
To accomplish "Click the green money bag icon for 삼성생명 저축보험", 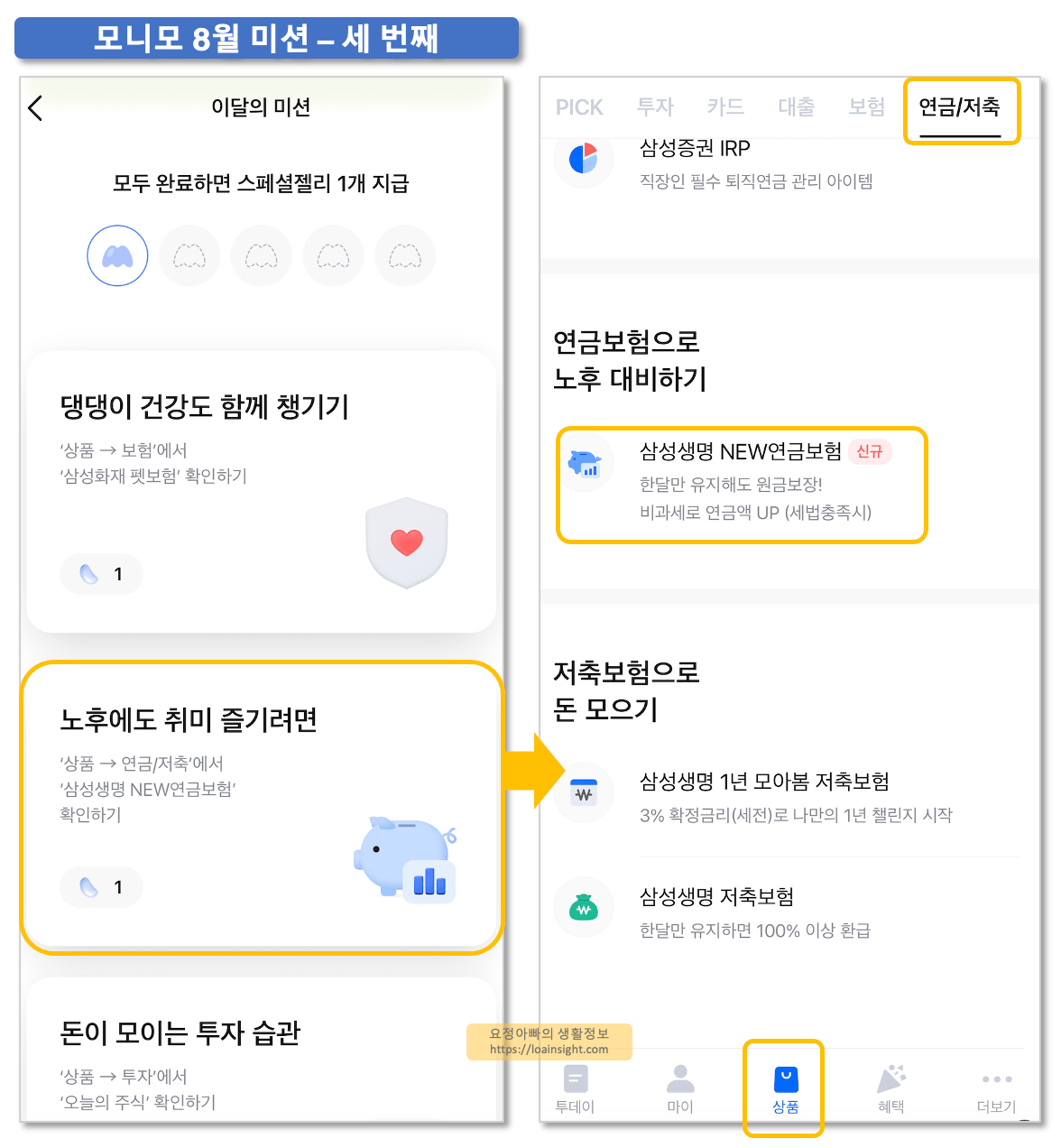I will tap(584, 908).
